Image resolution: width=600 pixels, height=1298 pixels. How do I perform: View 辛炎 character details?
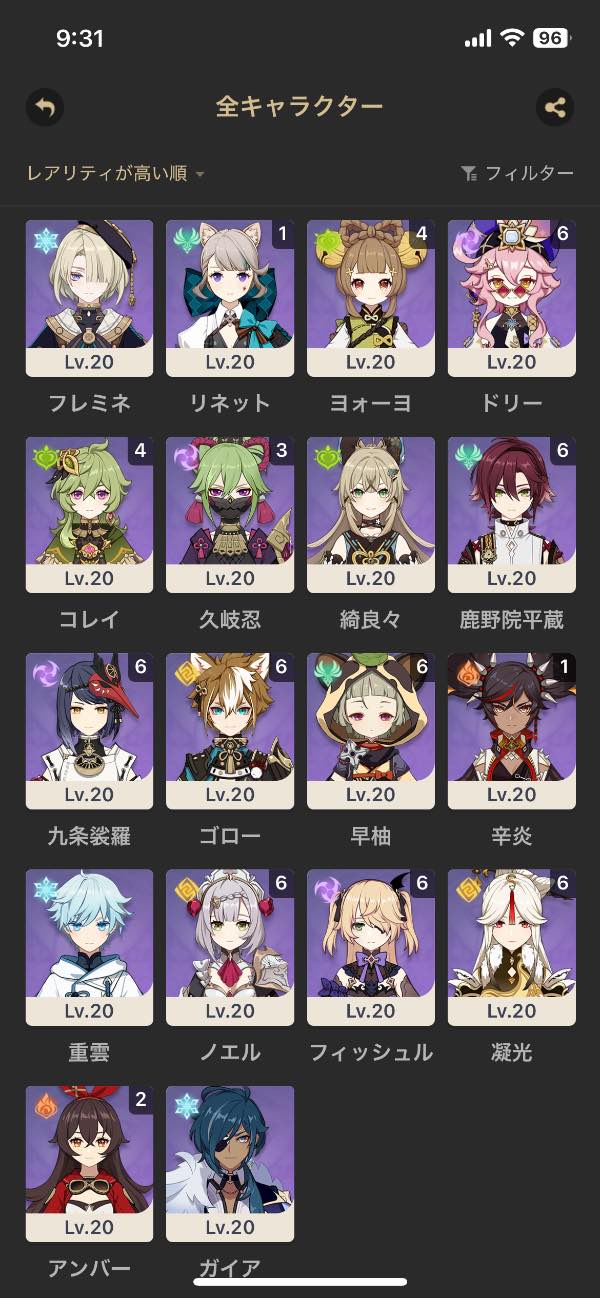(512, 730)
